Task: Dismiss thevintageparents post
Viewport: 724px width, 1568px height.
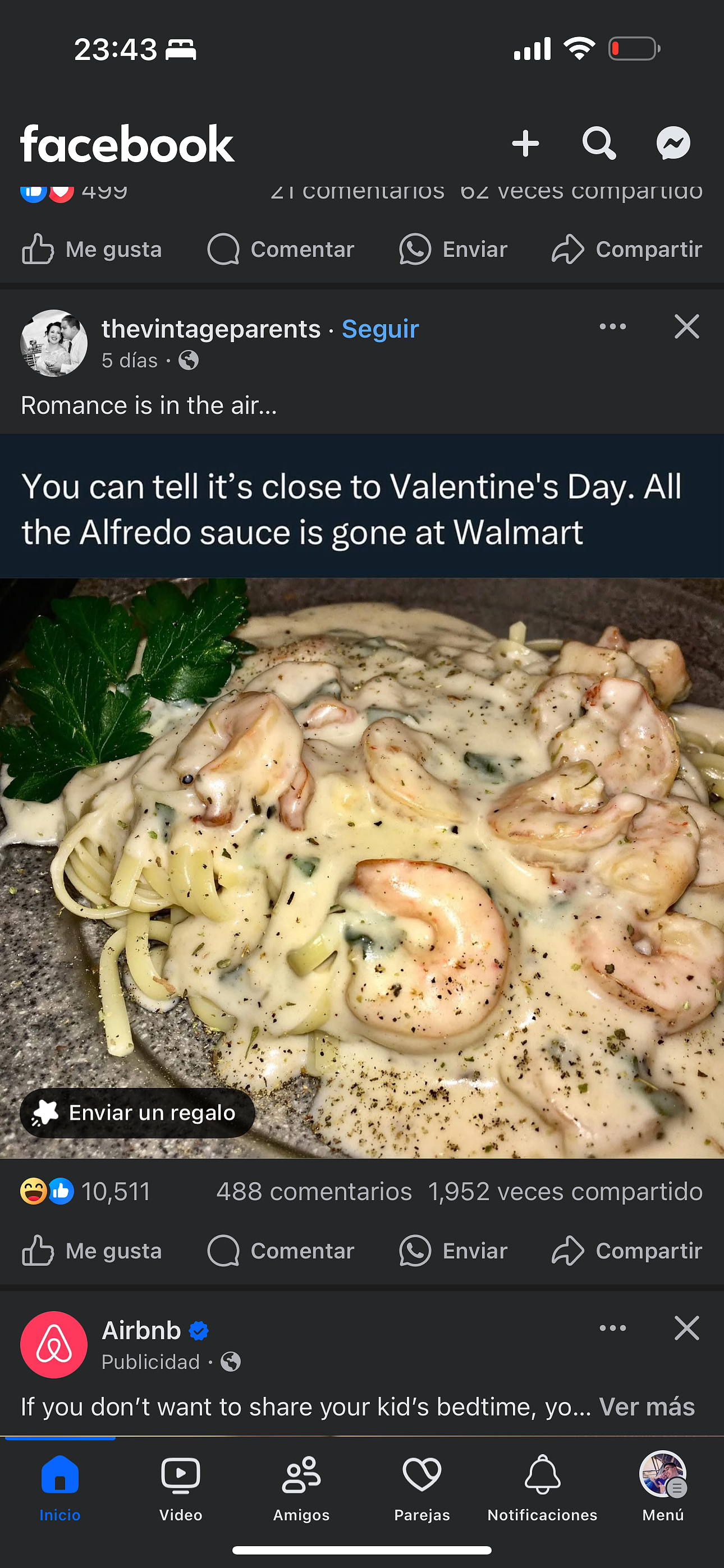Action: point(686,327)
